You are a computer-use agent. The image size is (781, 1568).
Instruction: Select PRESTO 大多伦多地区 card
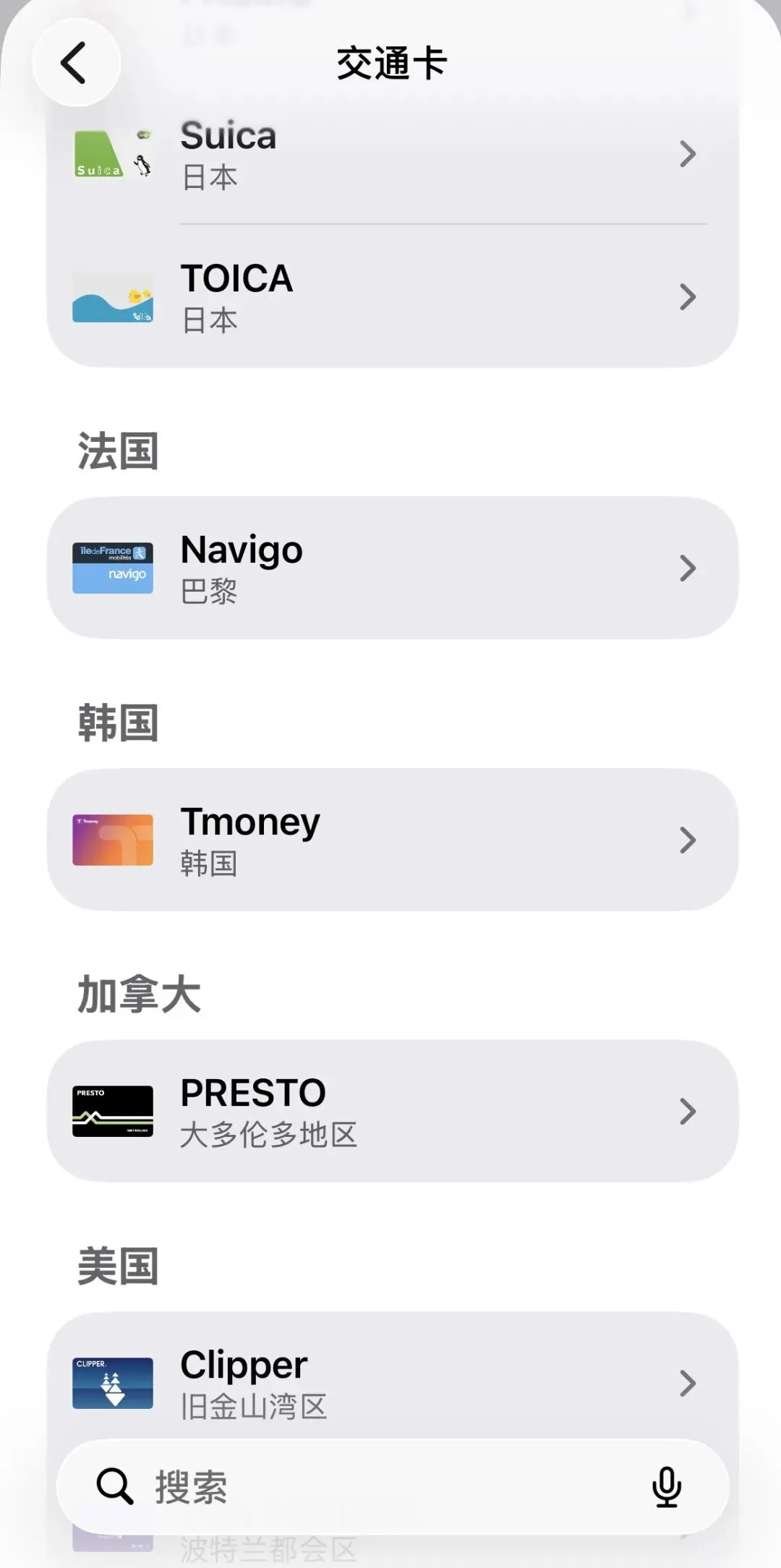[392, 1112]
